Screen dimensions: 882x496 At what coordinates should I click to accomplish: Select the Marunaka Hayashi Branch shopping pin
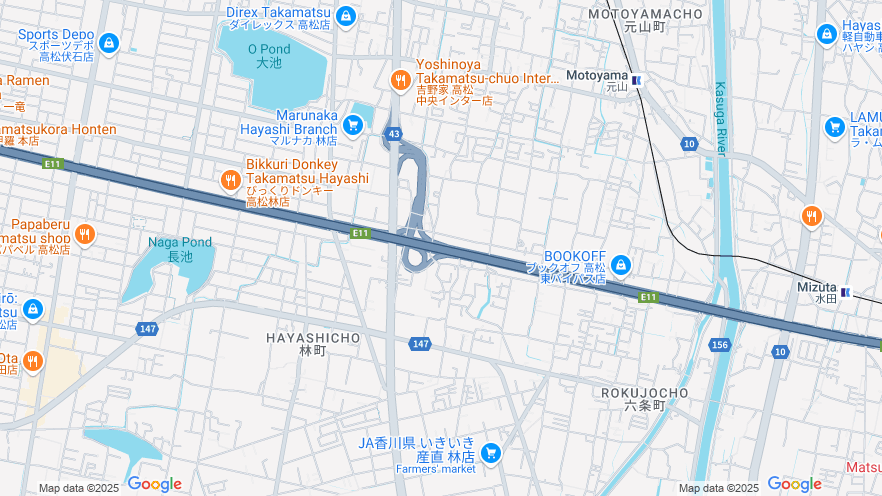click(352, 125)
